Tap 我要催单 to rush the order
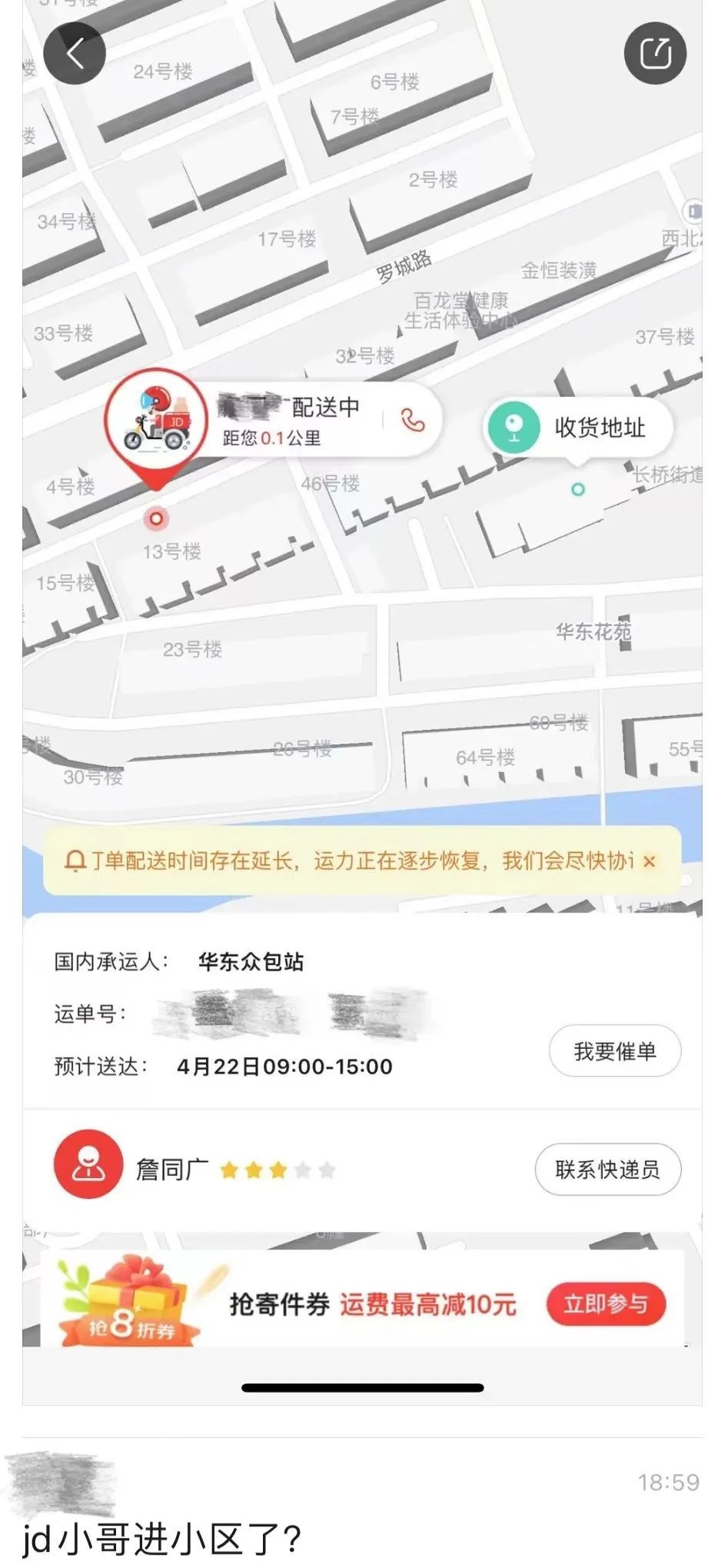708x1568 pixels. [x=614, y=1050]
